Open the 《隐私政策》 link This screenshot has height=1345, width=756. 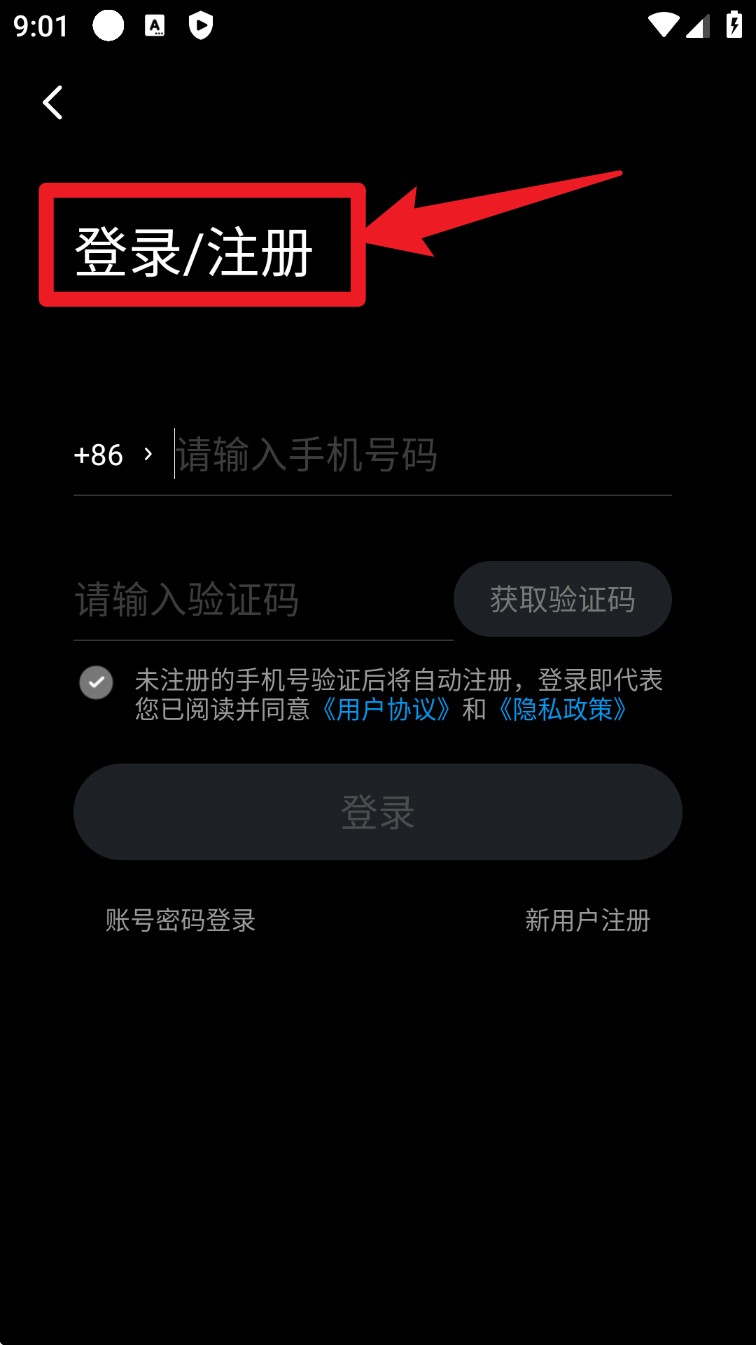tap(561, 709)
